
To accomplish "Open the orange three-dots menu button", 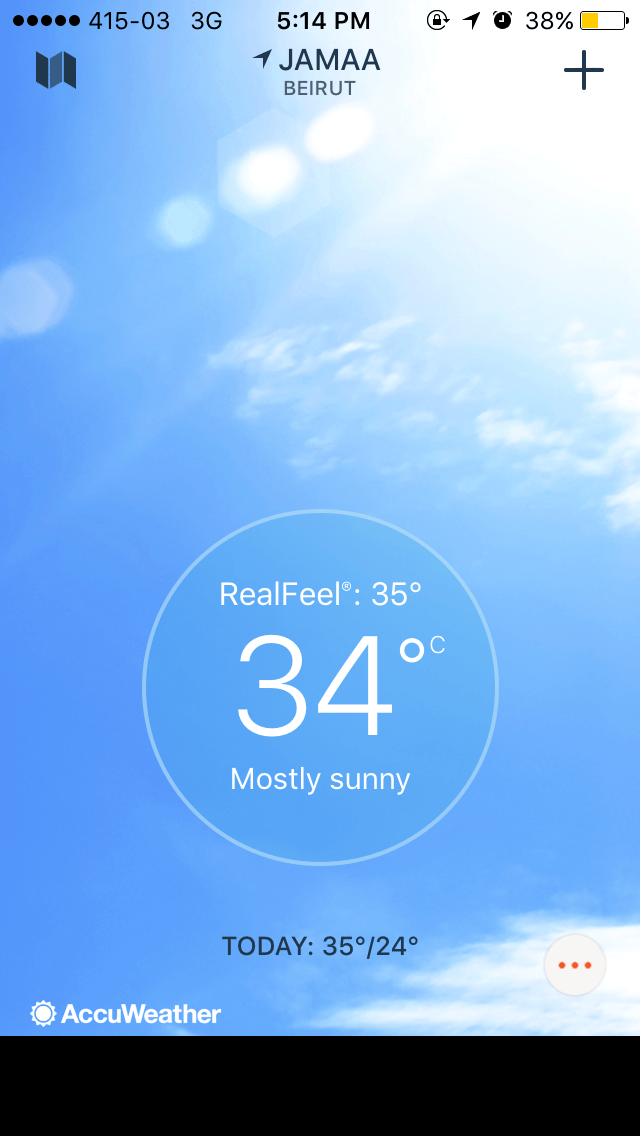I will (x=575, y=965).
